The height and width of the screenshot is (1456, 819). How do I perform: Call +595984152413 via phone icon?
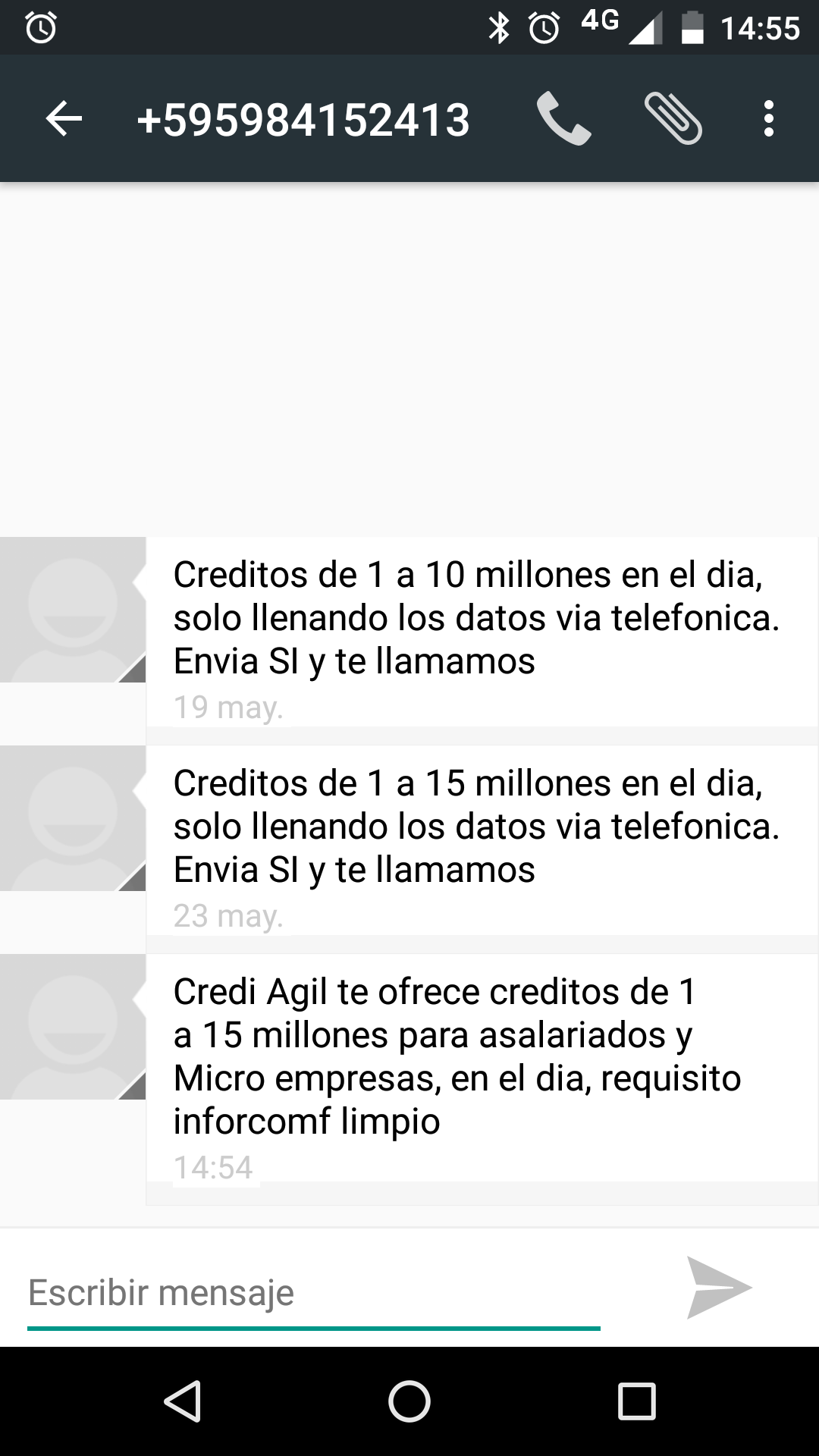pos(563,119)
